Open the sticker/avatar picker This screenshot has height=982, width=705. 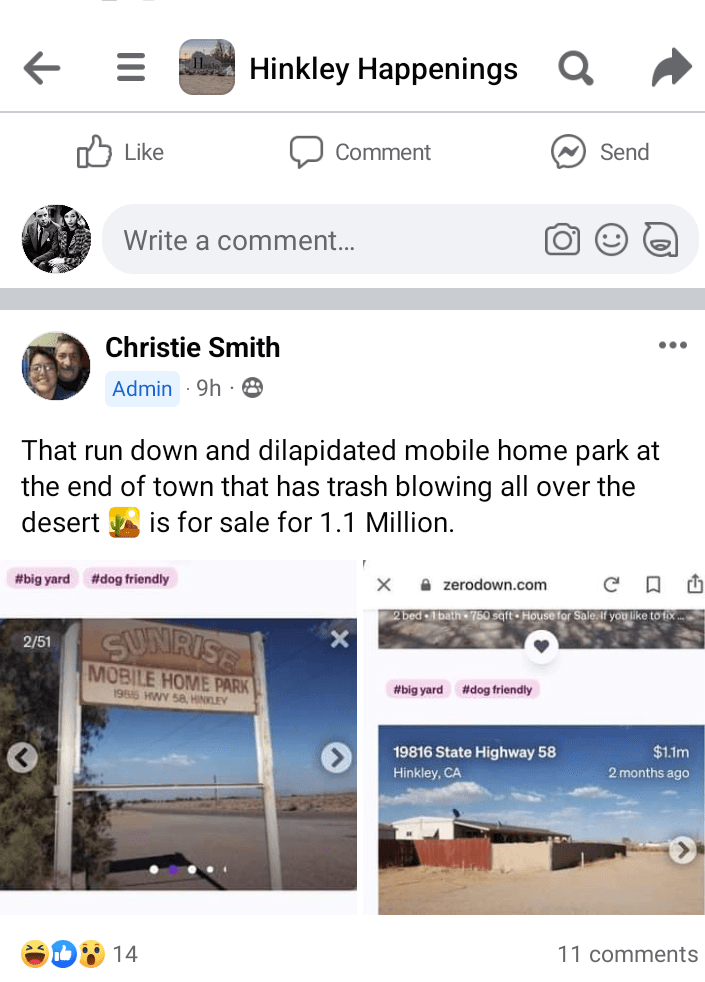[x=660, y=240]
